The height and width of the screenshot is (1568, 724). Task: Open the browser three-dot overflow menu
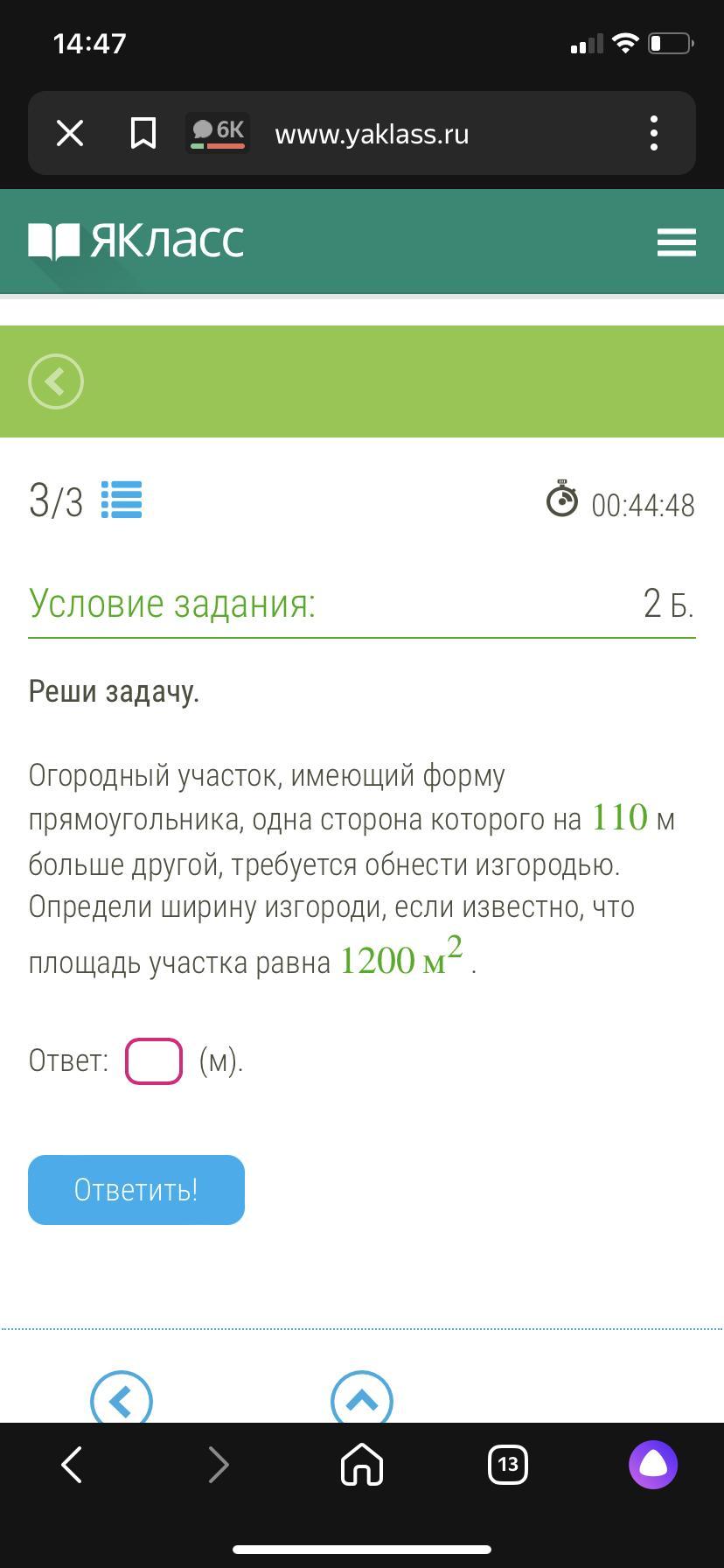654,134
